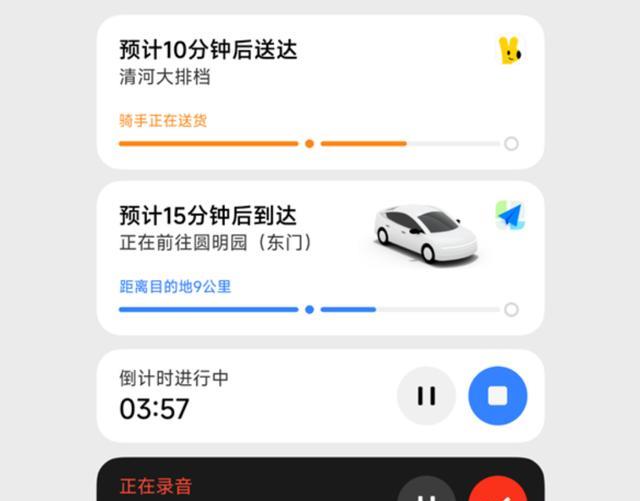The width and height of the screenshot is (640, 501).
Task: Stop the countdown timer
Action: point(497,396)
